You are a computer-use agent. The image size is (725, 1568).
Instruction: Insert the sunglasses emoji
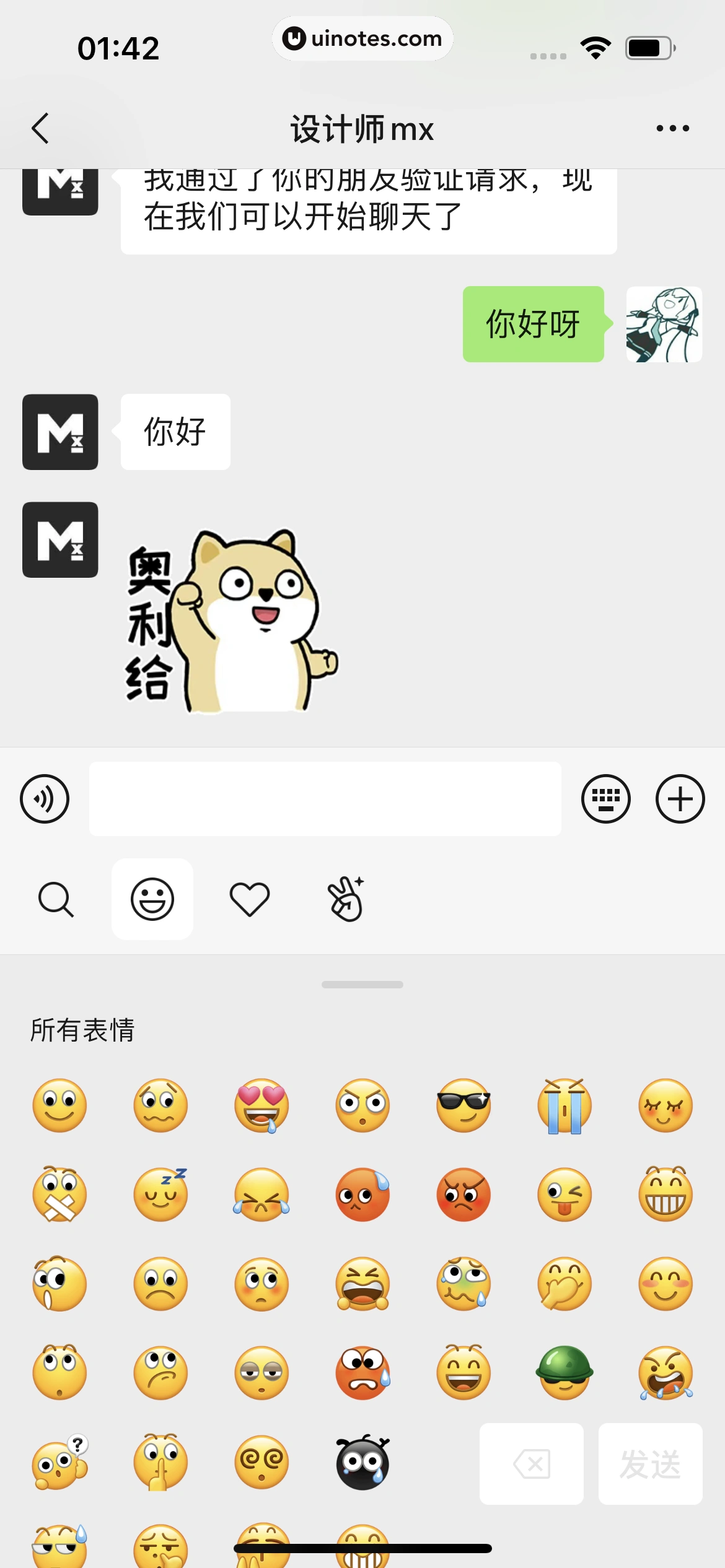464,1106
